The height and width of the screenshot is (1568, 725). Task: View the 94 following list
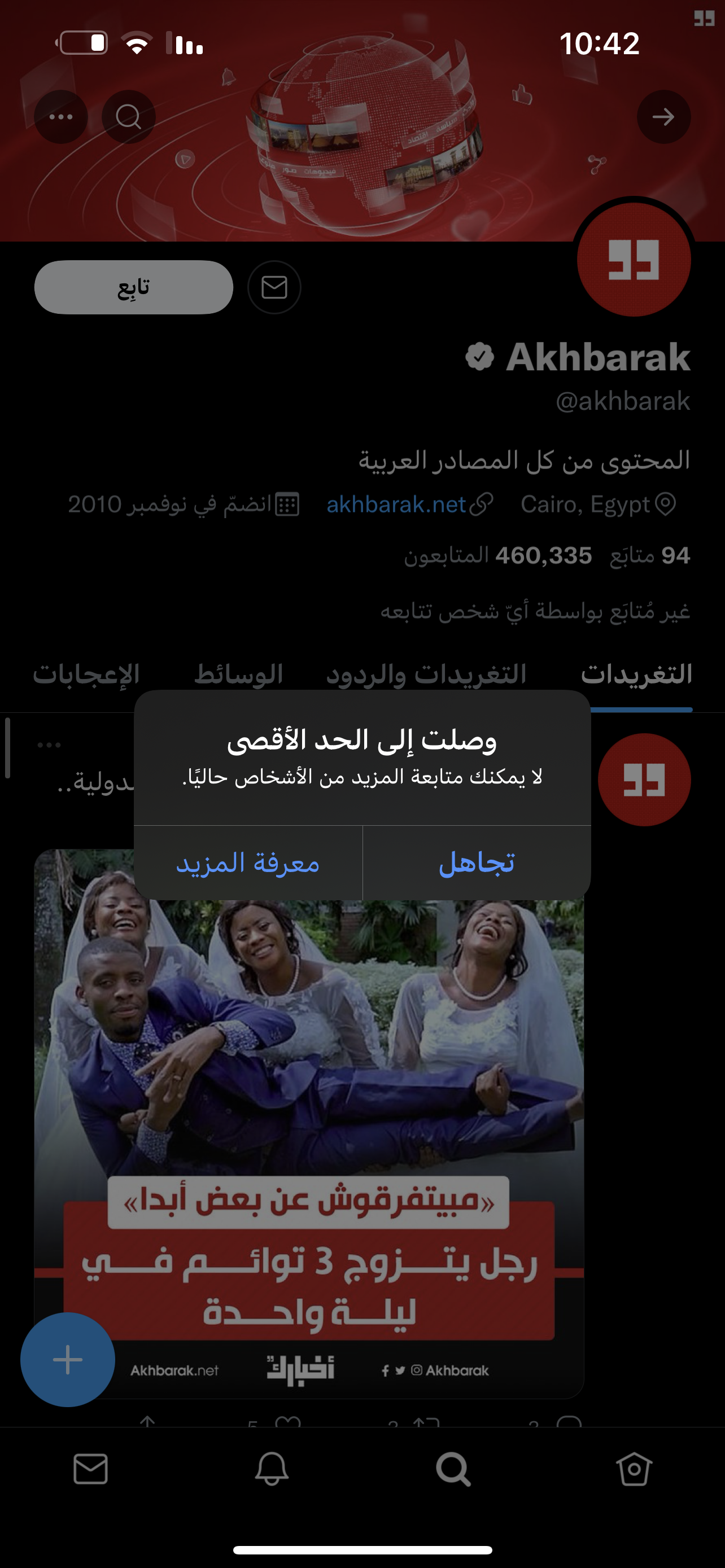point(650,556)
